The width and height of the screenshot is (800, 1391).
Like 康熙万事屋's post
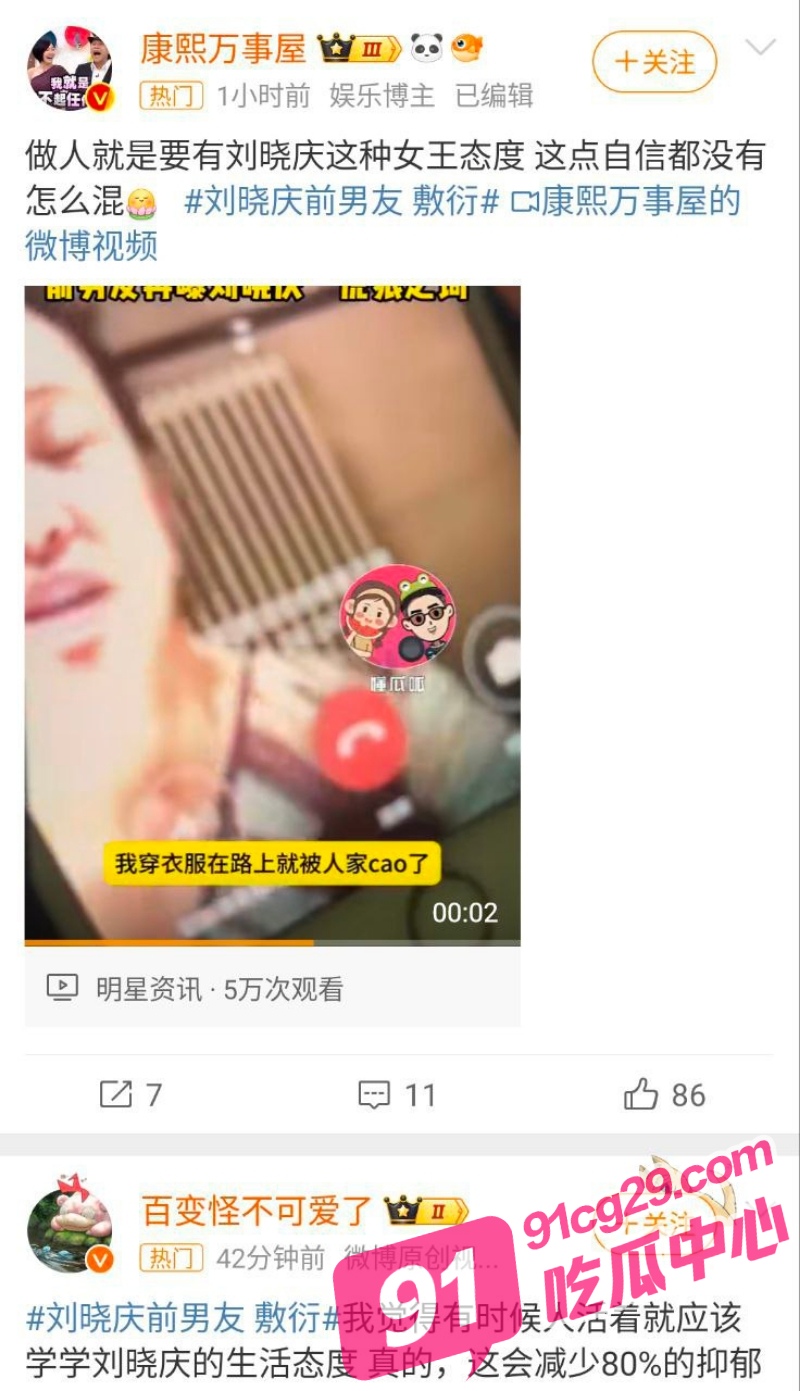664,1095
